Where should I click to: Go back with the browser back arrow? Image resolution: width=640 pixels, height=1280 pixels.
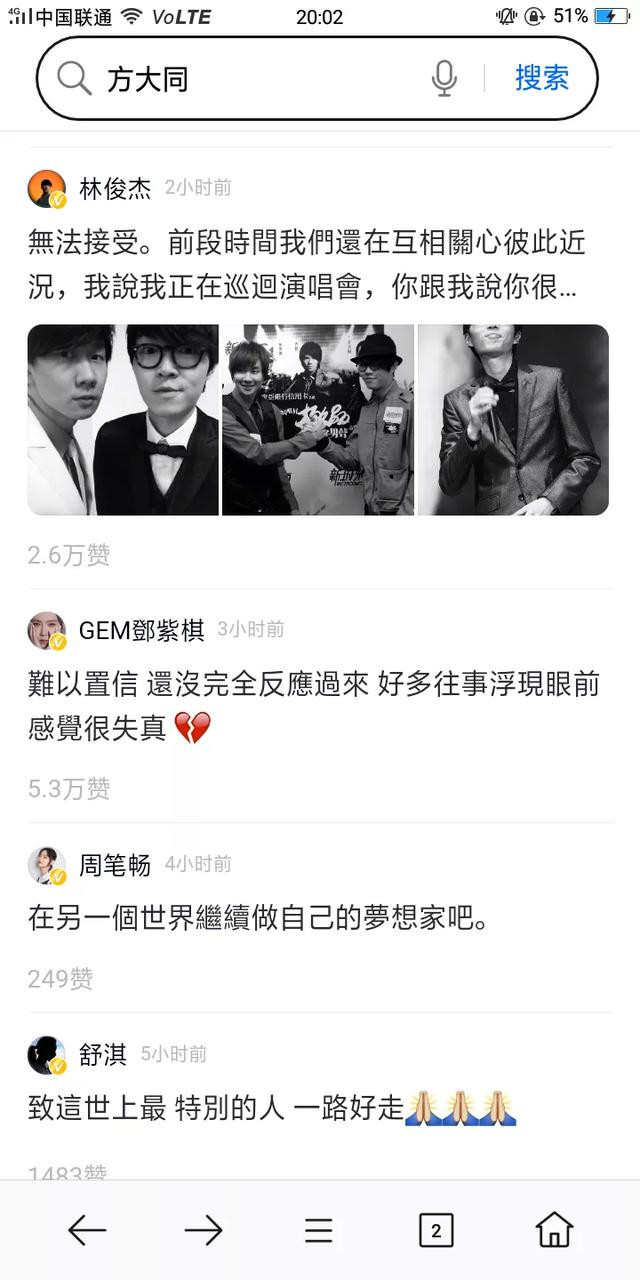tap(87, 1231)
